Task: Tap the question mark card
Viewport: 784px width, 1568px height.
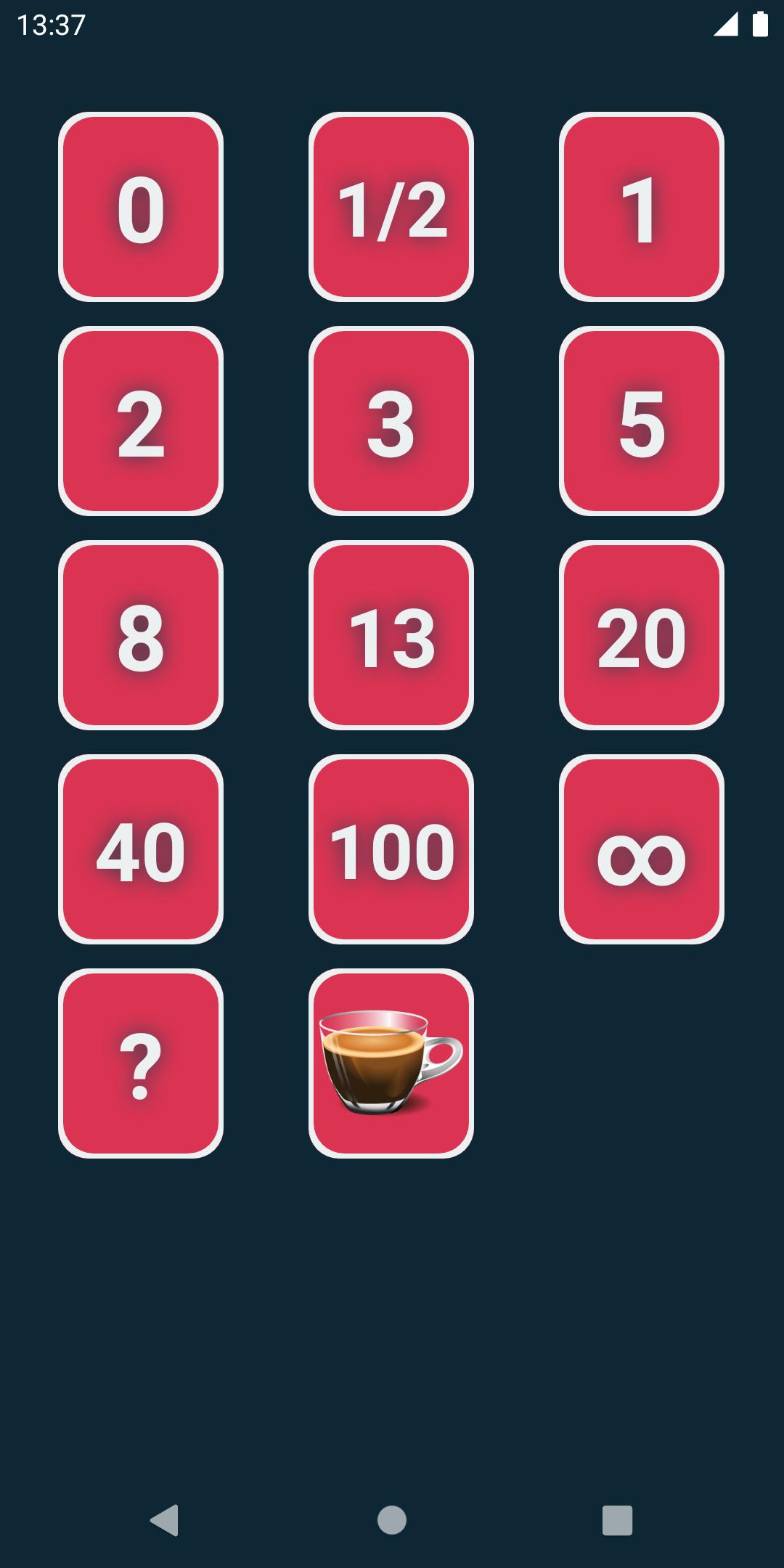Action: click(141, 1063)
